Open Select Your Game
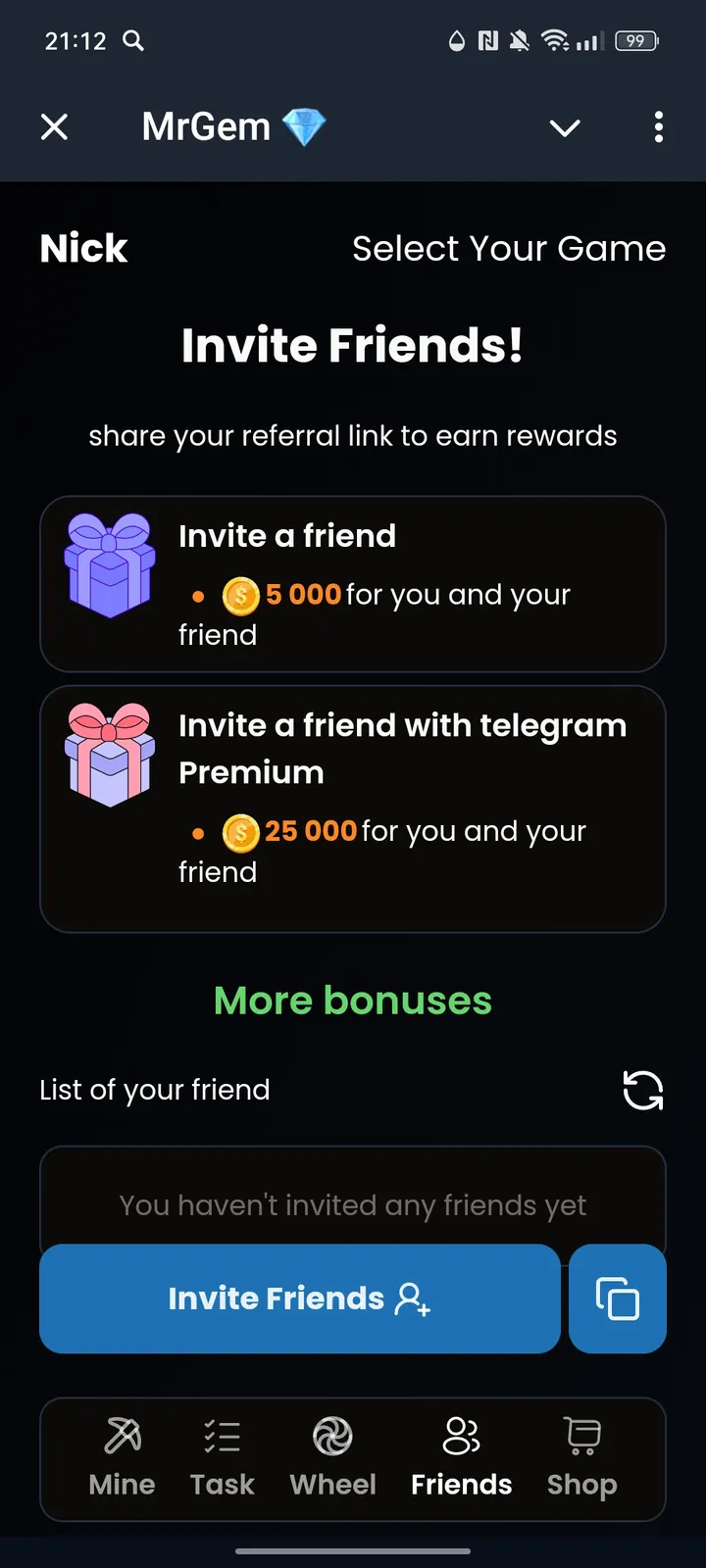Screen dimensions: 706x1568 (508, 249)
